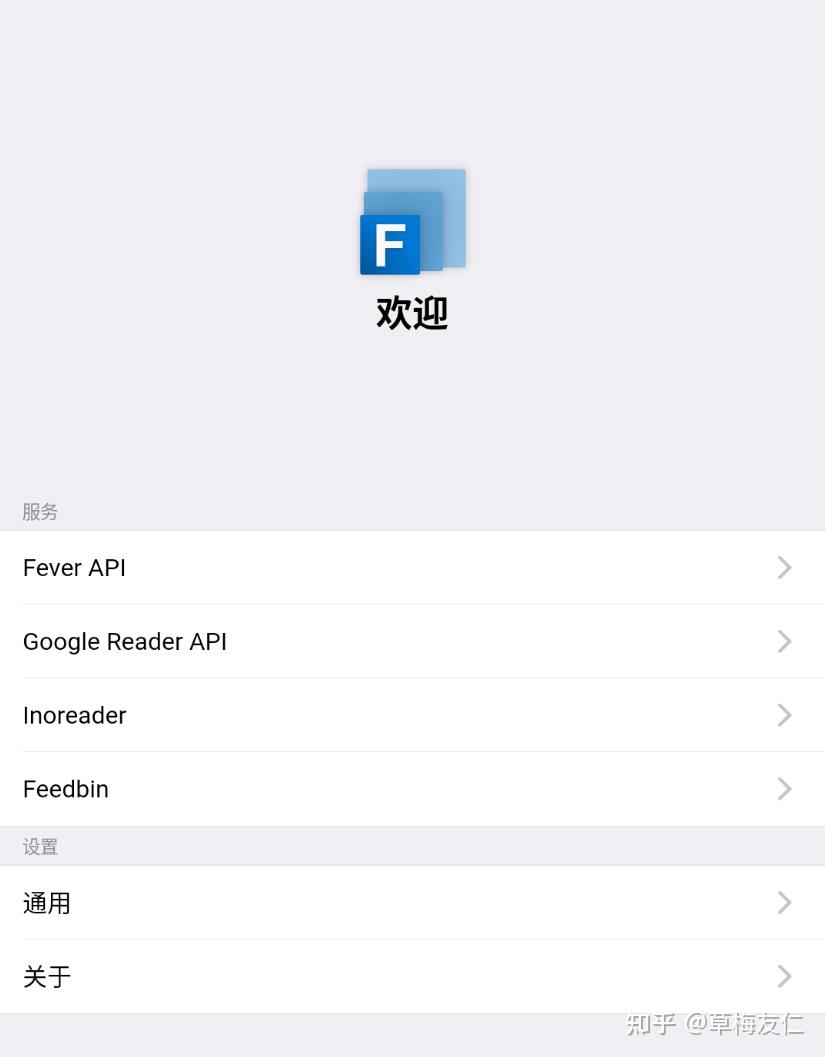Click the arrow beside 通用

point(785,903)
